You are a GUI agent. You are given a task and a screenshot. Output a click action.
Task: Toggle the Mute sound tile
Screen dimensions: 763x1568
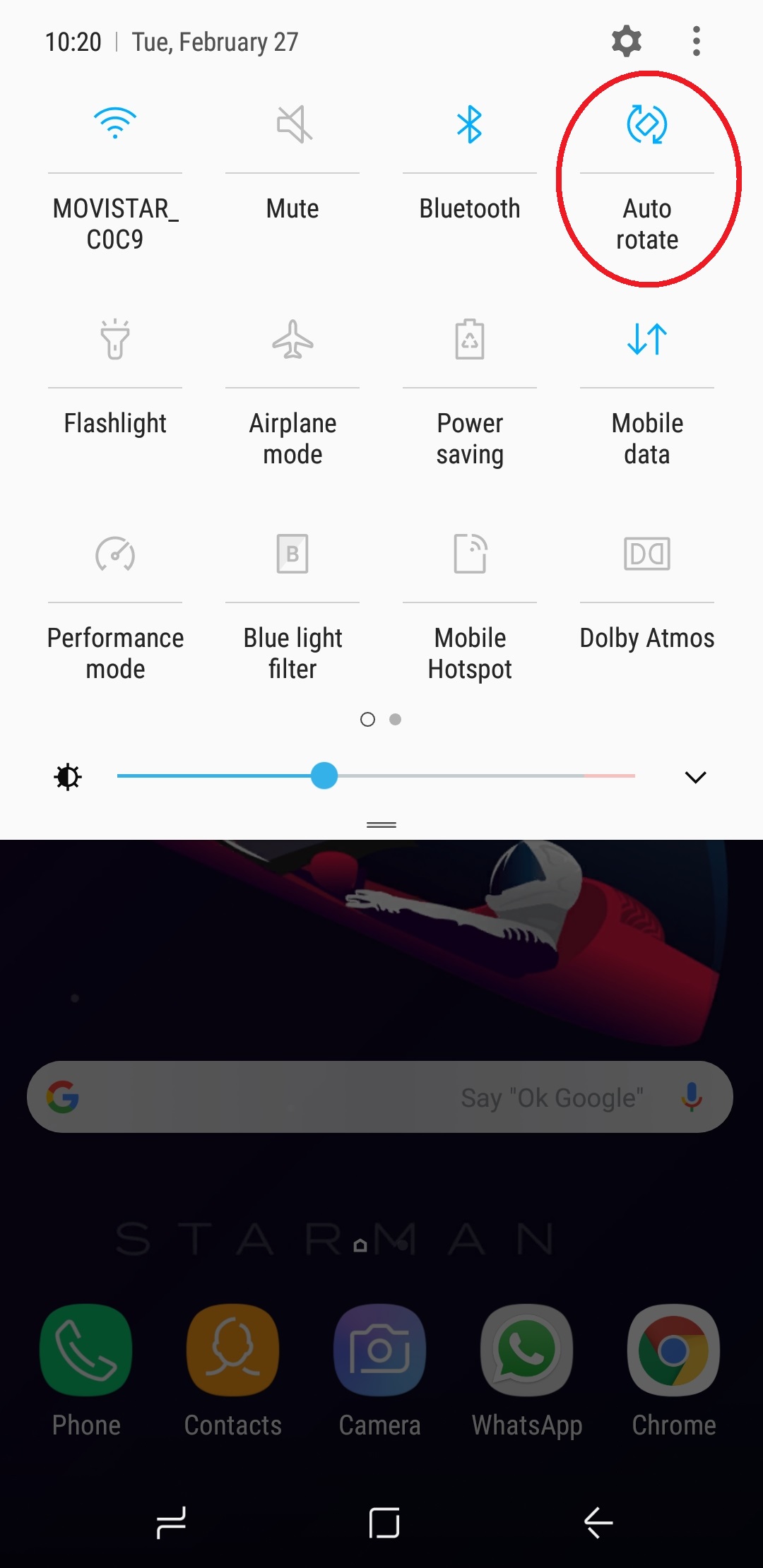[x=293, y=124]
